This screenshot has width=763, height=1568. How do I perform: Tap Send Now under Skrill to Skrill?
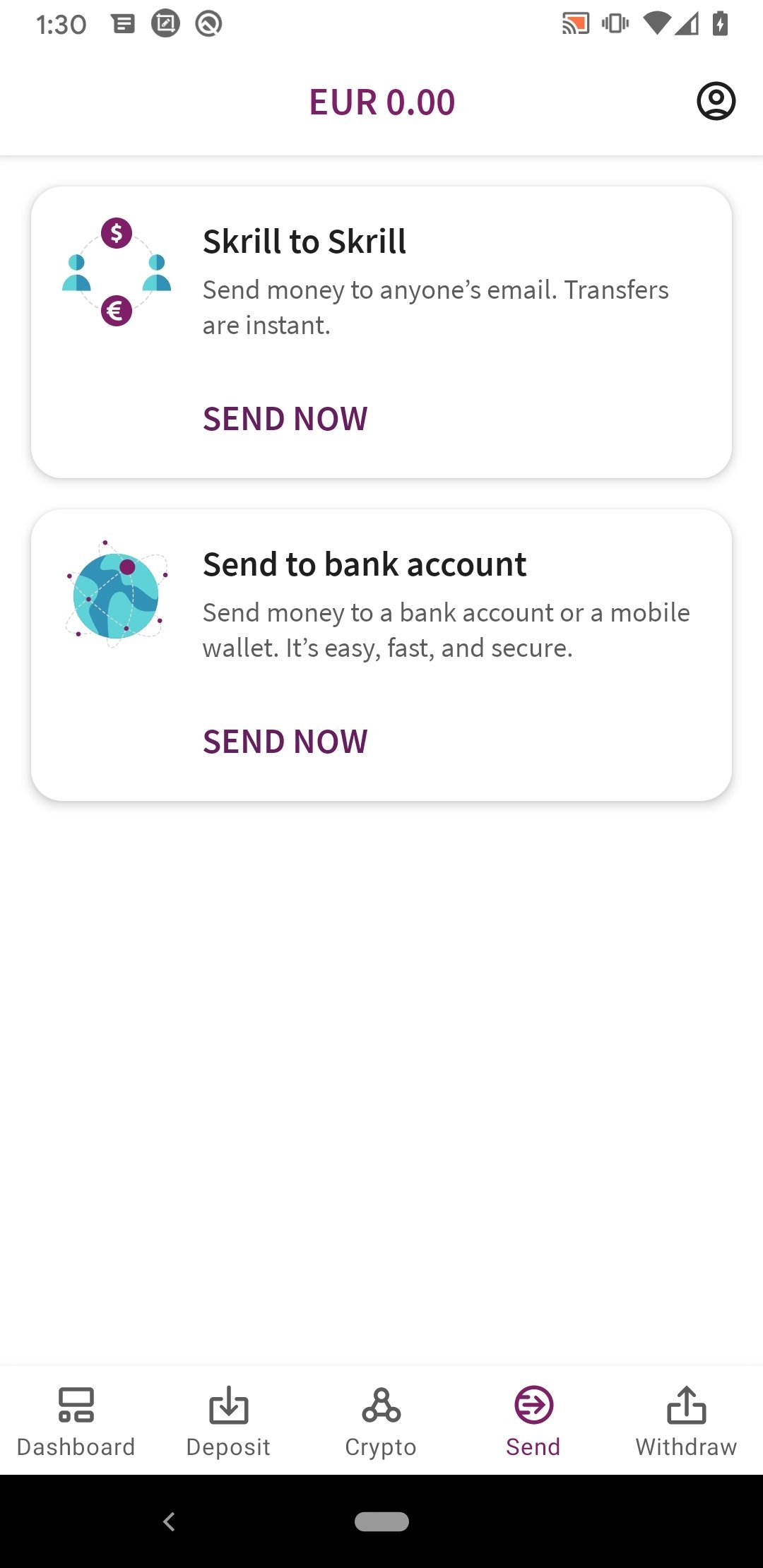pyautogui.click(x=285, y=419)
